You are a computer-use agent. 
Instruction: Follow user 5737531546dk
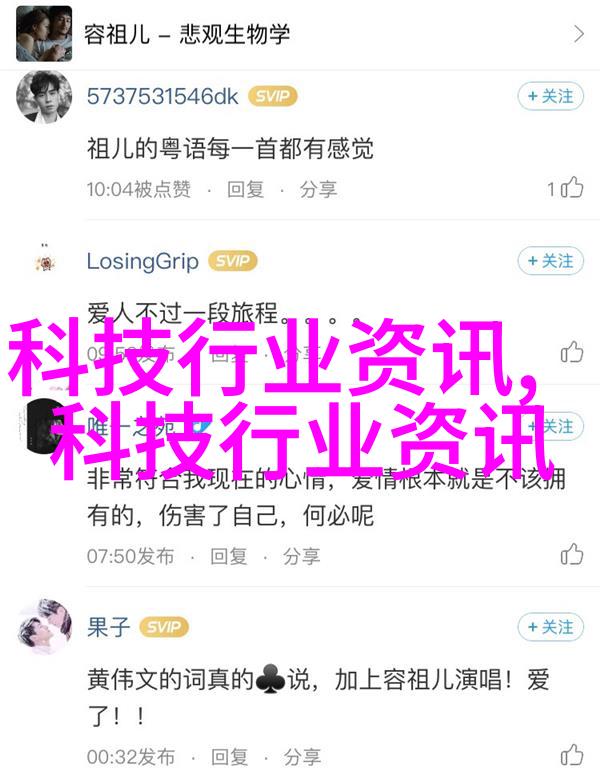coord(549,96)
